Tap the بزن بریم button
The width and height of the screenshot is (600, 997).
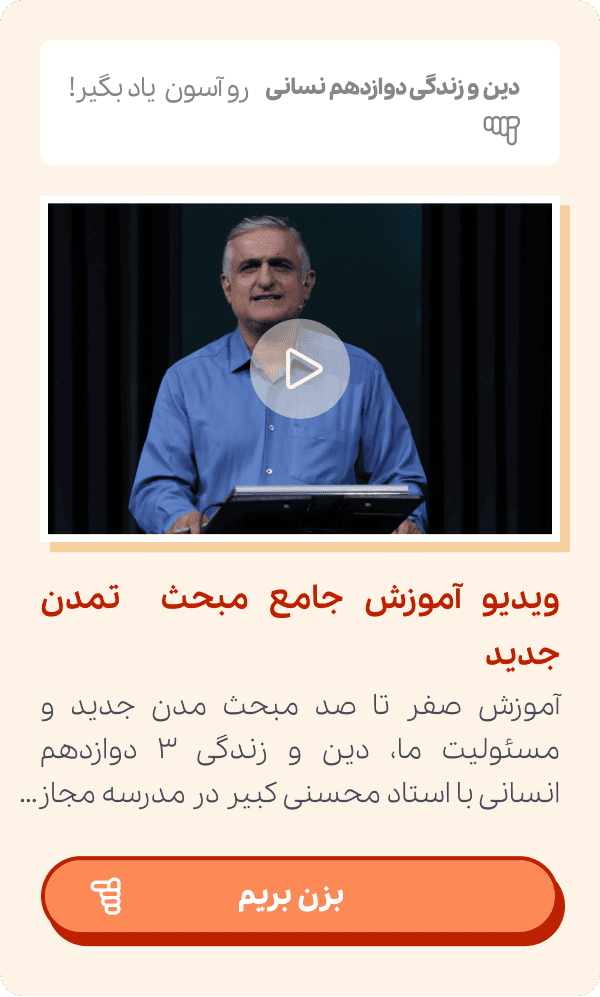point(298,896)
